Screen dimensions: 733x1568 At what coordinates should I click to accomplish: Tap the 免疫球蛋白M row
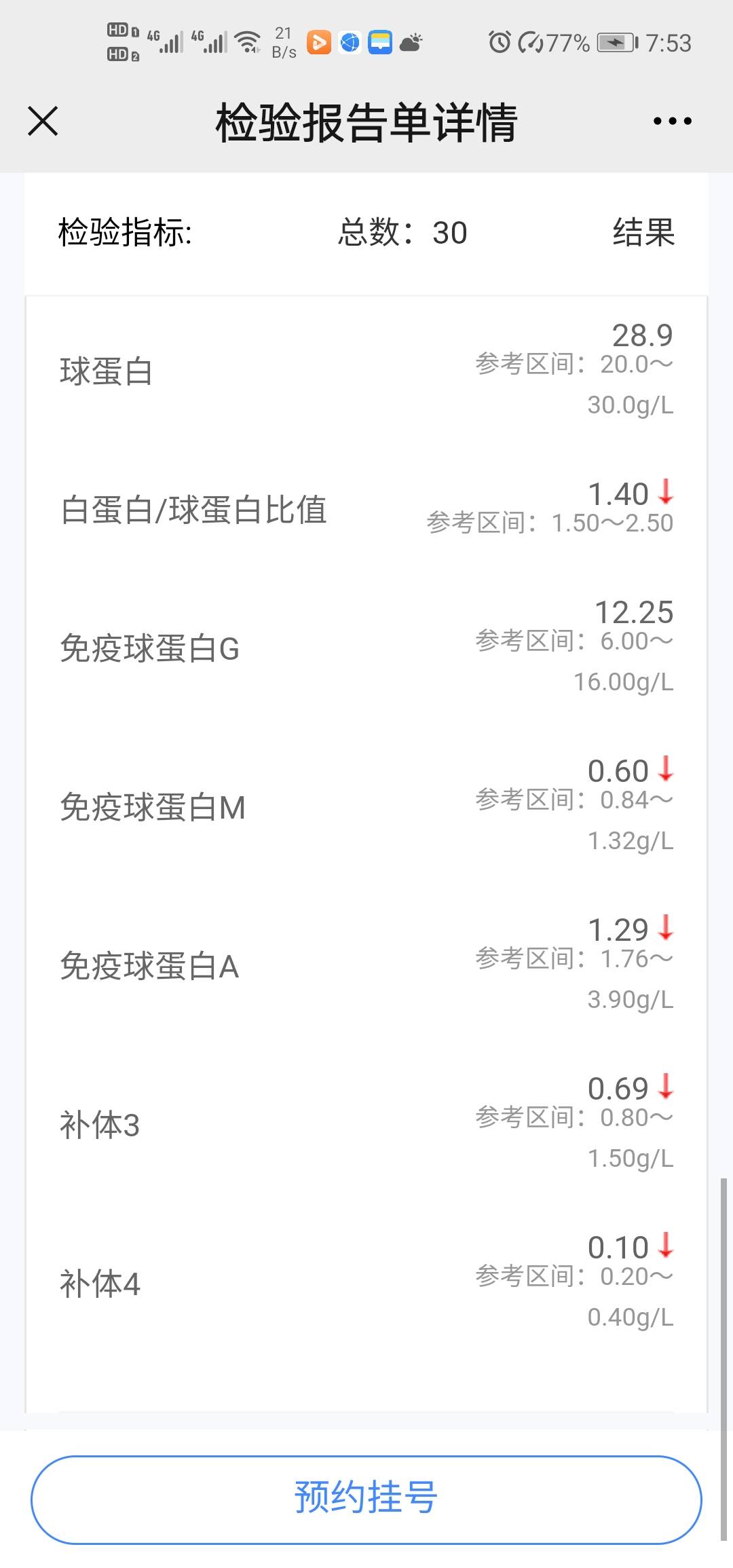coord(366,808)
